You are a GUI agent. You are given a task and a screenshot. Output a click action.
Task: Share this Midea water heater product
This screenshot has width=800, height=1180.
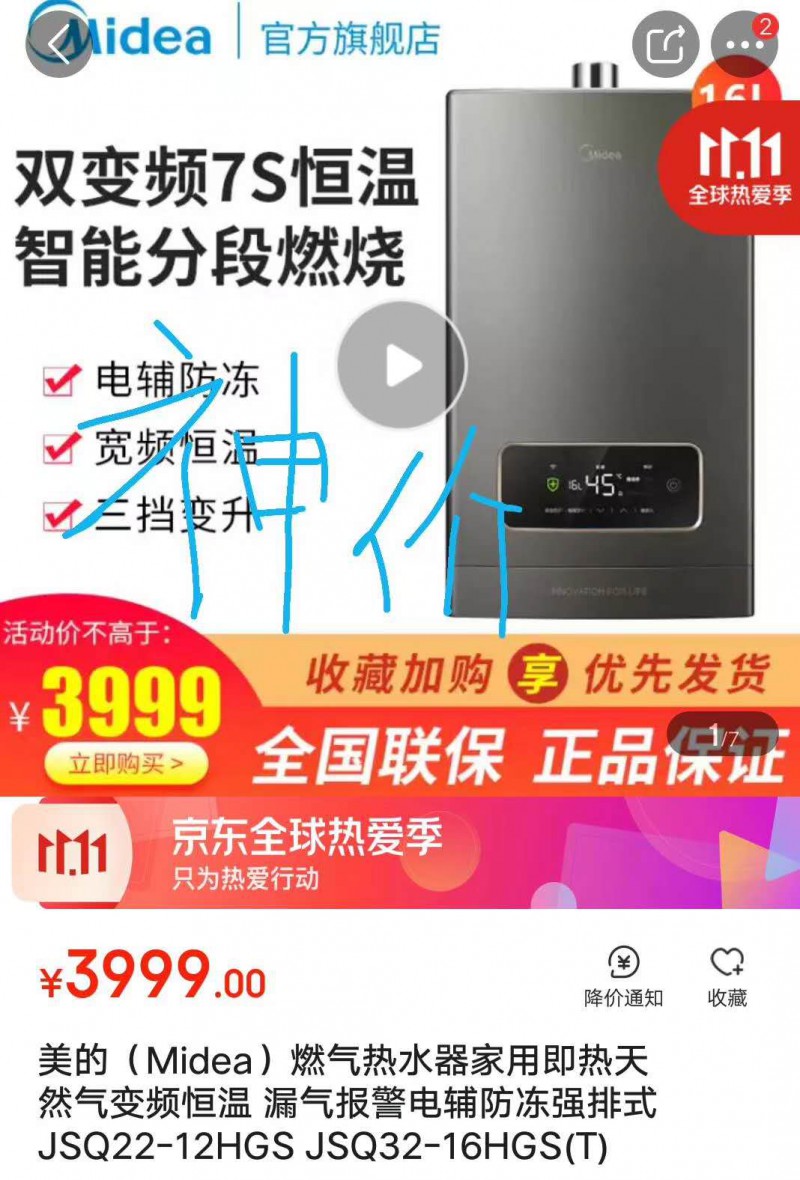[x=666, y=44]
